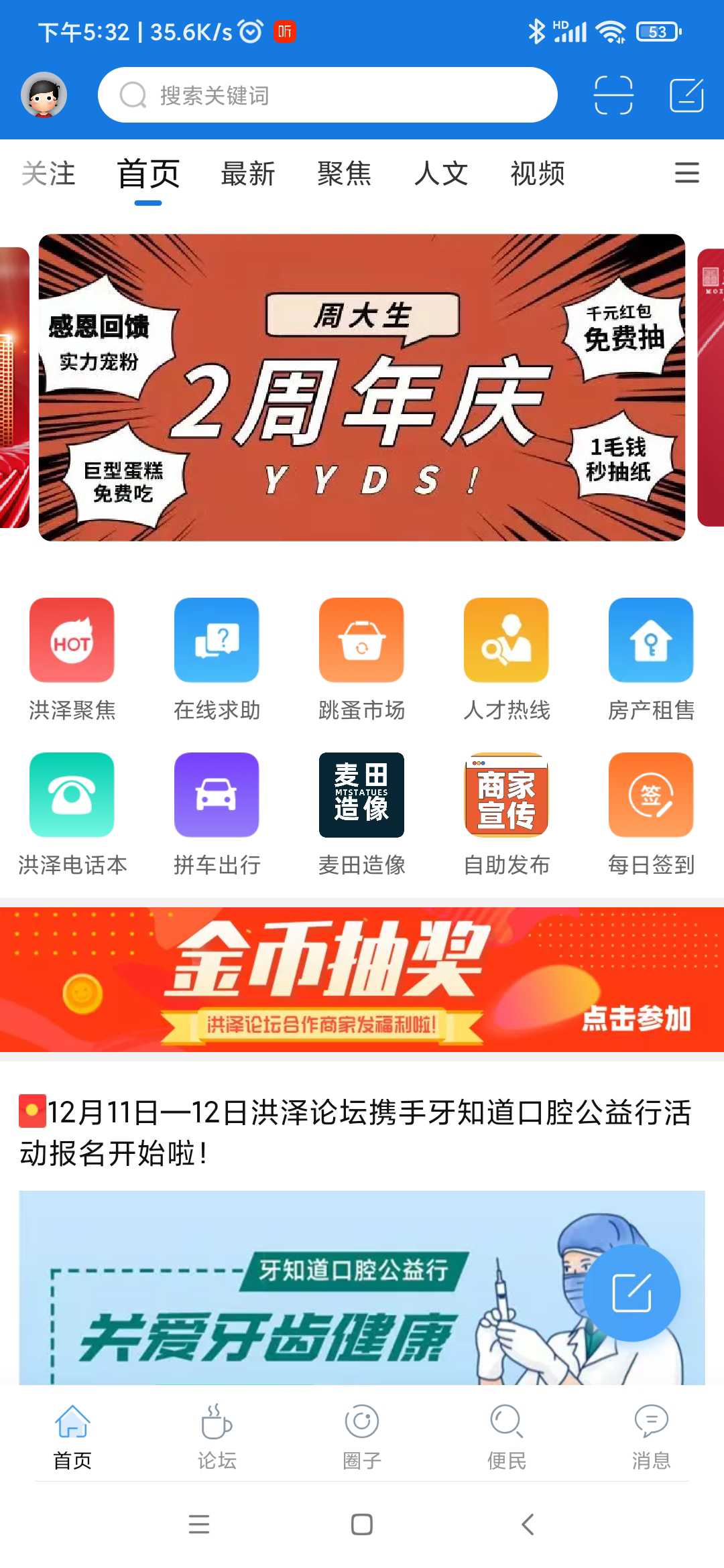Open 洪泽聚焦 shortcut
The image size is (724, 1568).
pyautogui.click(x=72, y=658)
